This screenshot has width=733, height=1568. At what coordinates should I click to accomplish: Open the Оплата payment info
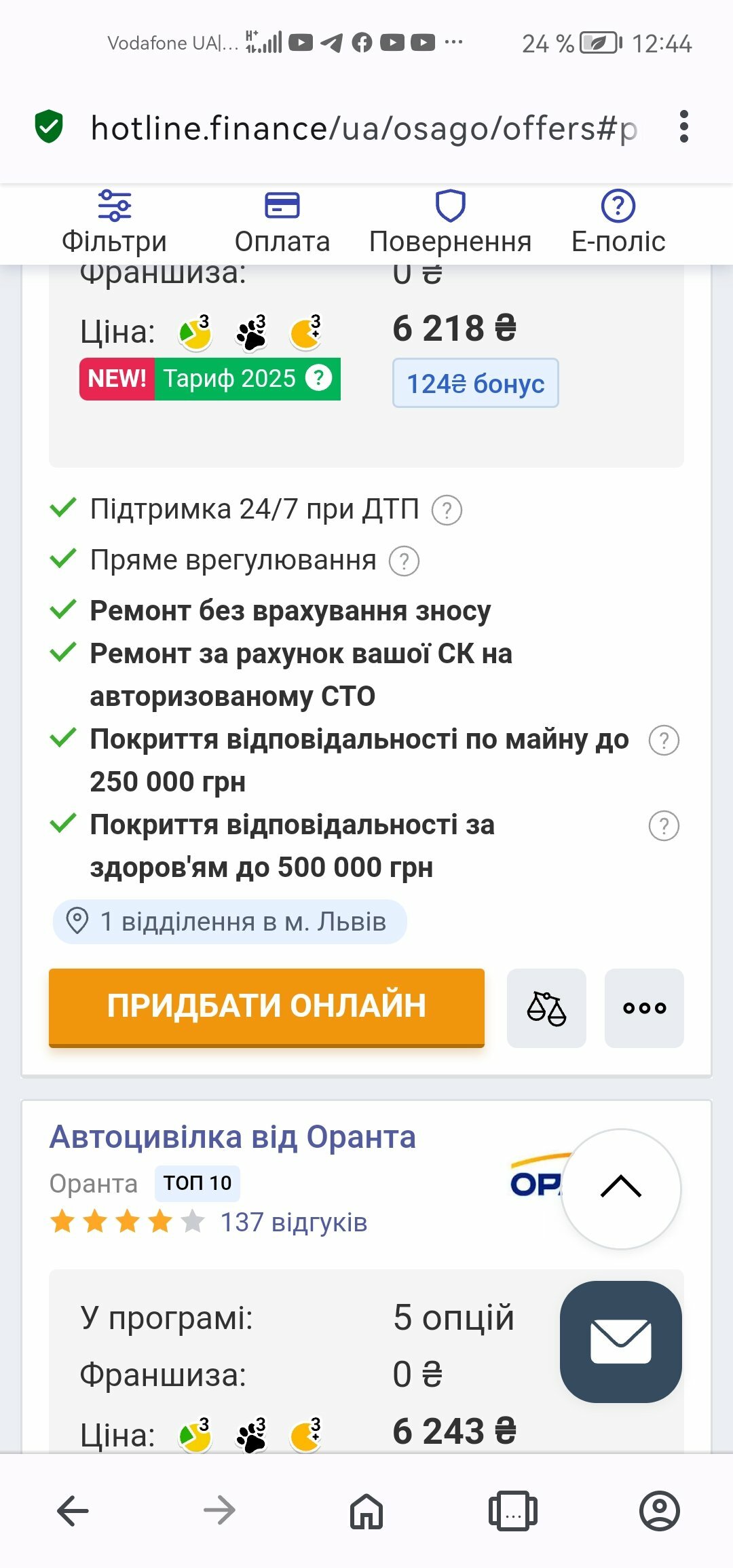(282, 224)
